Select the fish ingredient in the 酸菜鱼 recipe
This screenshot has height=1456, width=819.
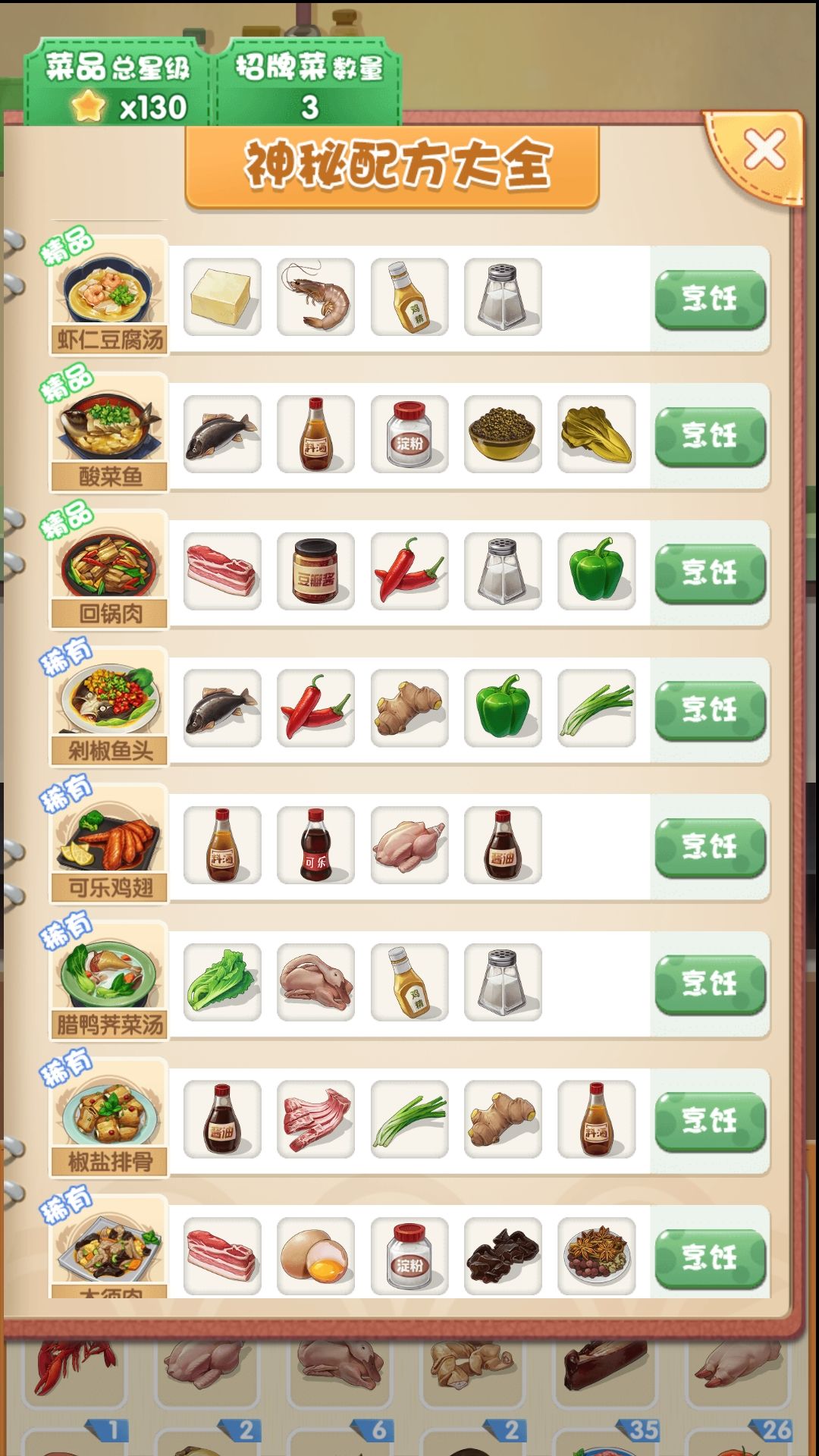(221, 434)
